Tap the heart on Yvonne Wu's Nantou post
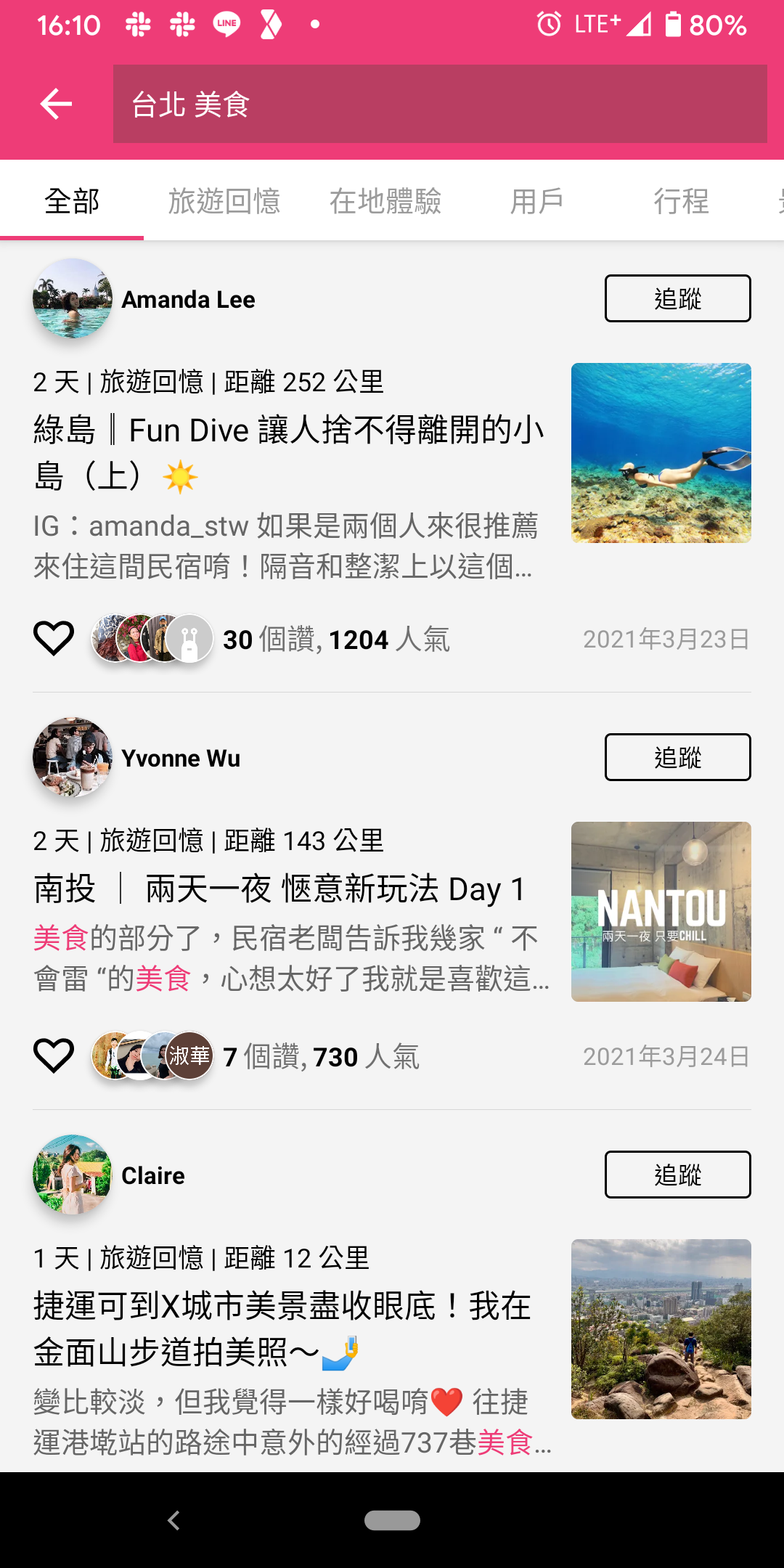Screen dimensions: 784x1568 click(x=52, y=1056)
